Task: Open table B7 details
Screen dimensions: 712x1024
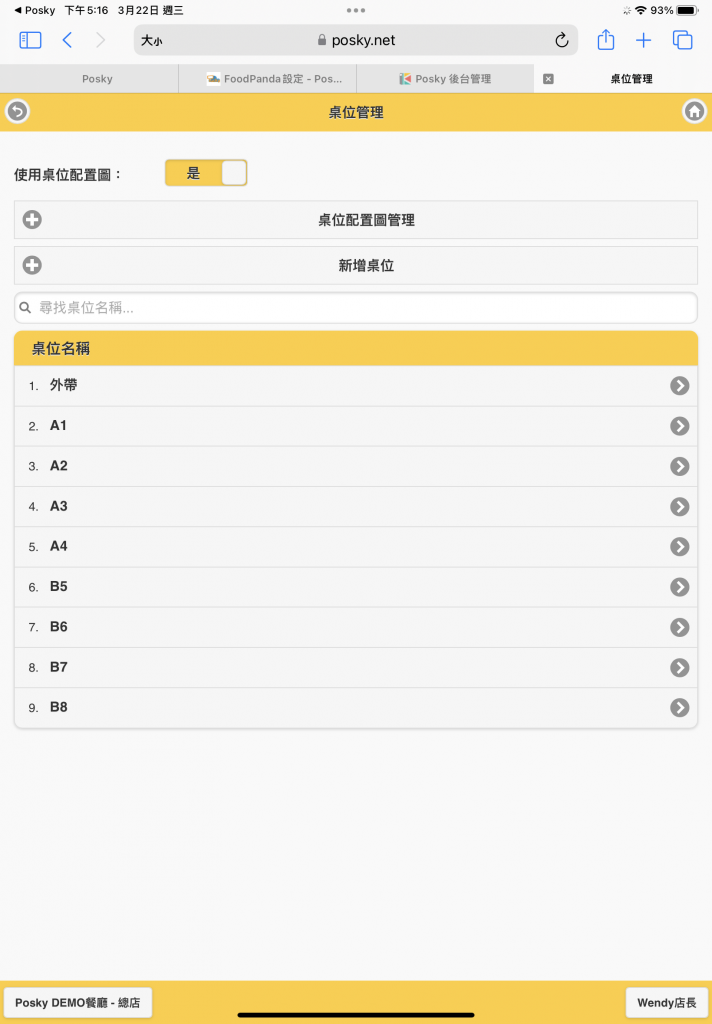Action: (356, 667)
